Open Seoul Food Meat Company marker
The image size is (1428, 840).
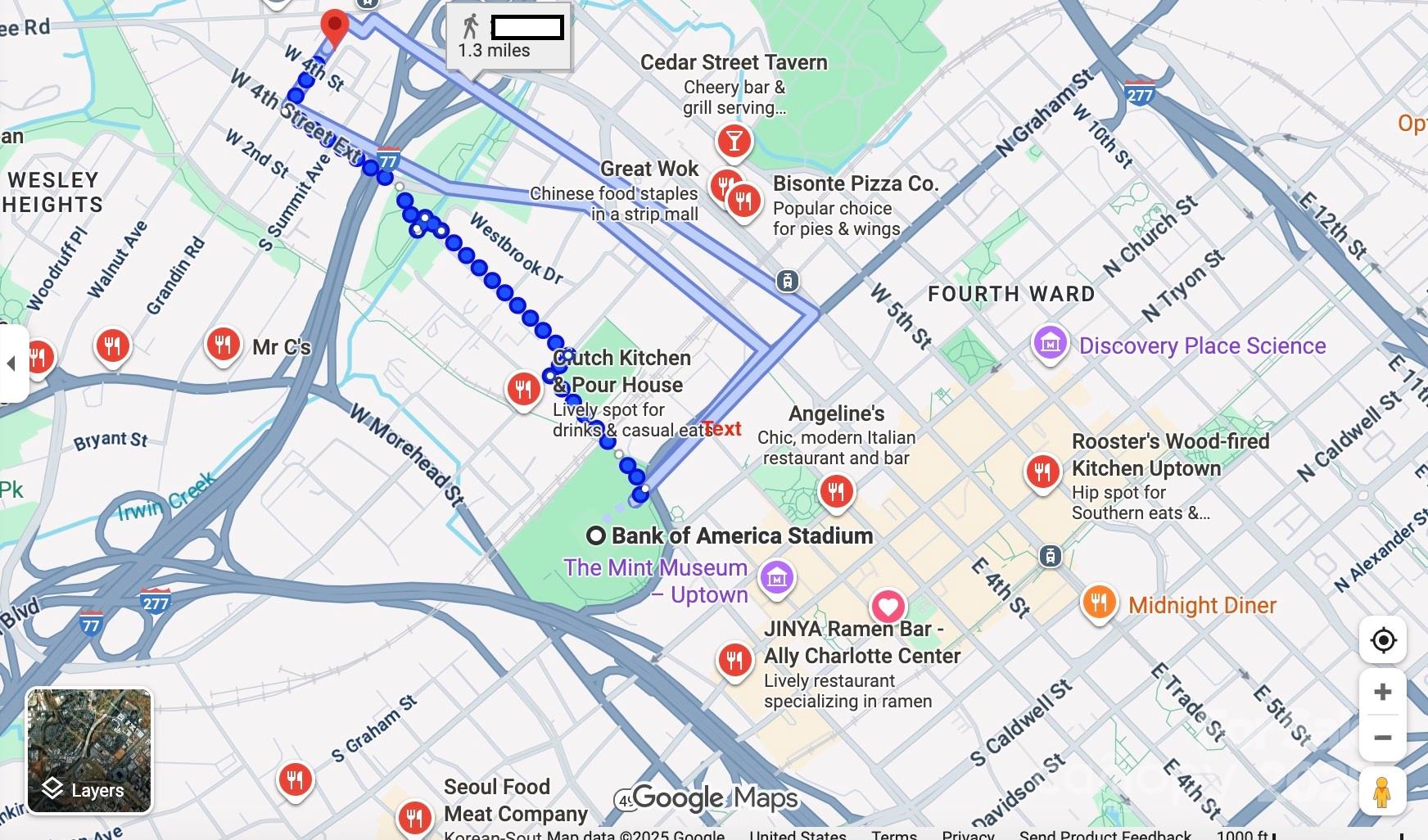tap(414, 817)
